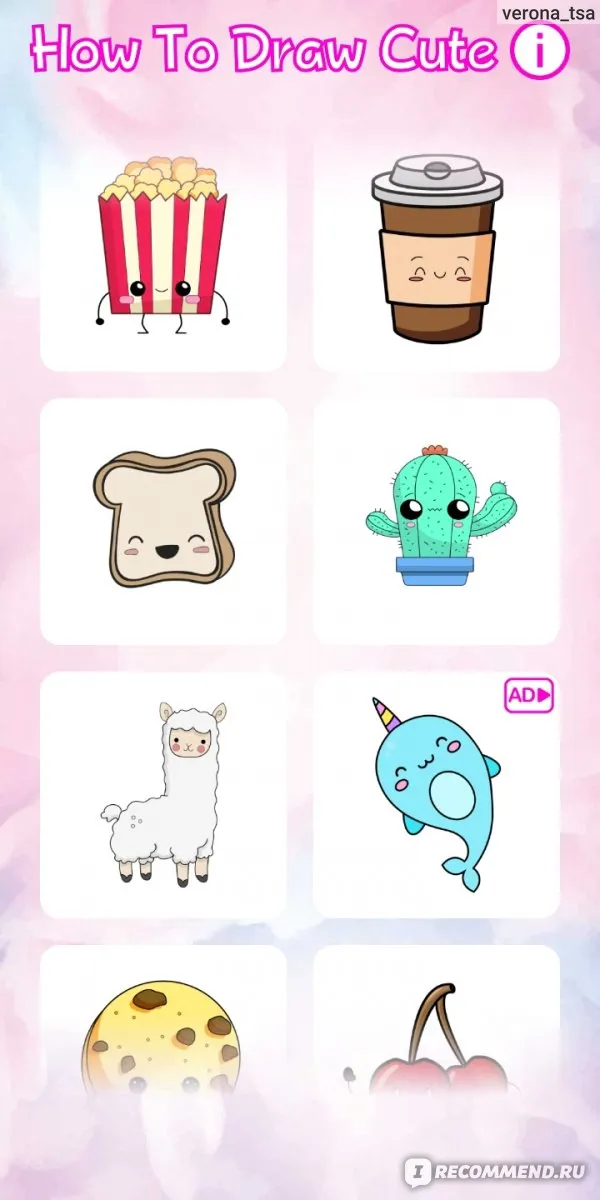Viewport: 600px width, 1200px height.
Task: Open the info icon in the header
Action: click(540, 51)
